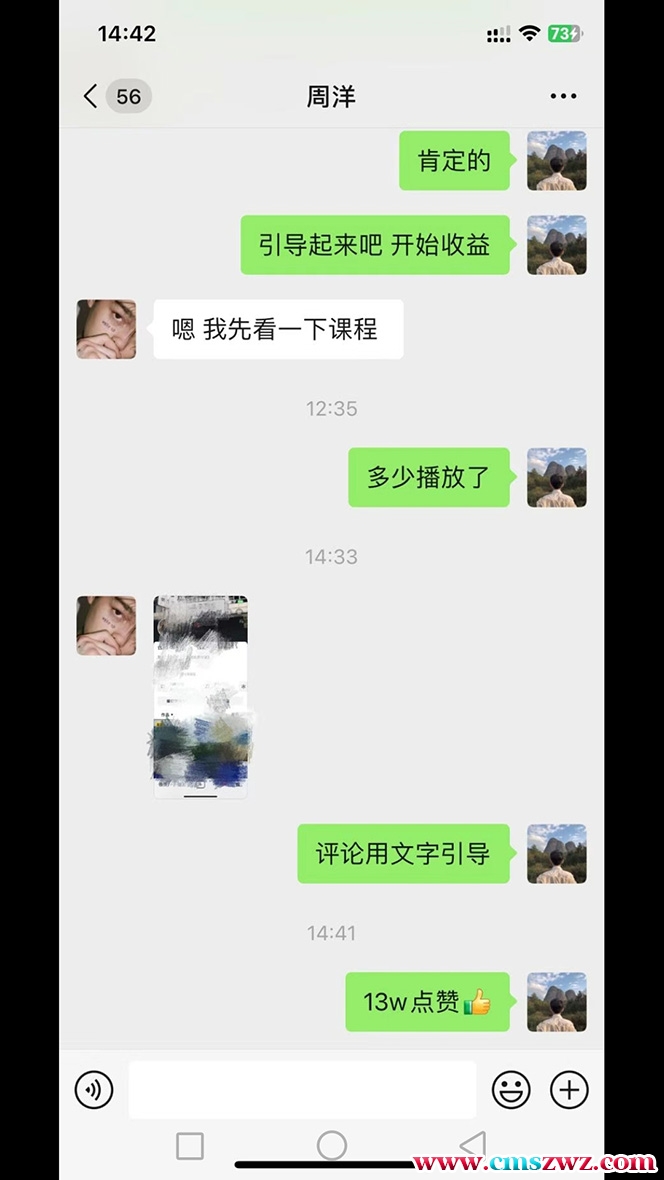Tap my avatar beside 肯定的 message
The width and height of the screenshot is (664, 1180).
[556, 160]
